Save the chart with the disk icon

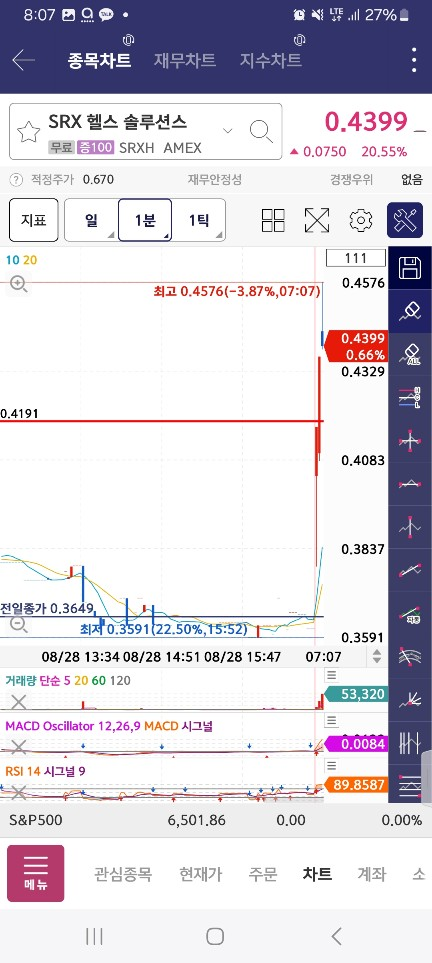click(x=410, y=268)
